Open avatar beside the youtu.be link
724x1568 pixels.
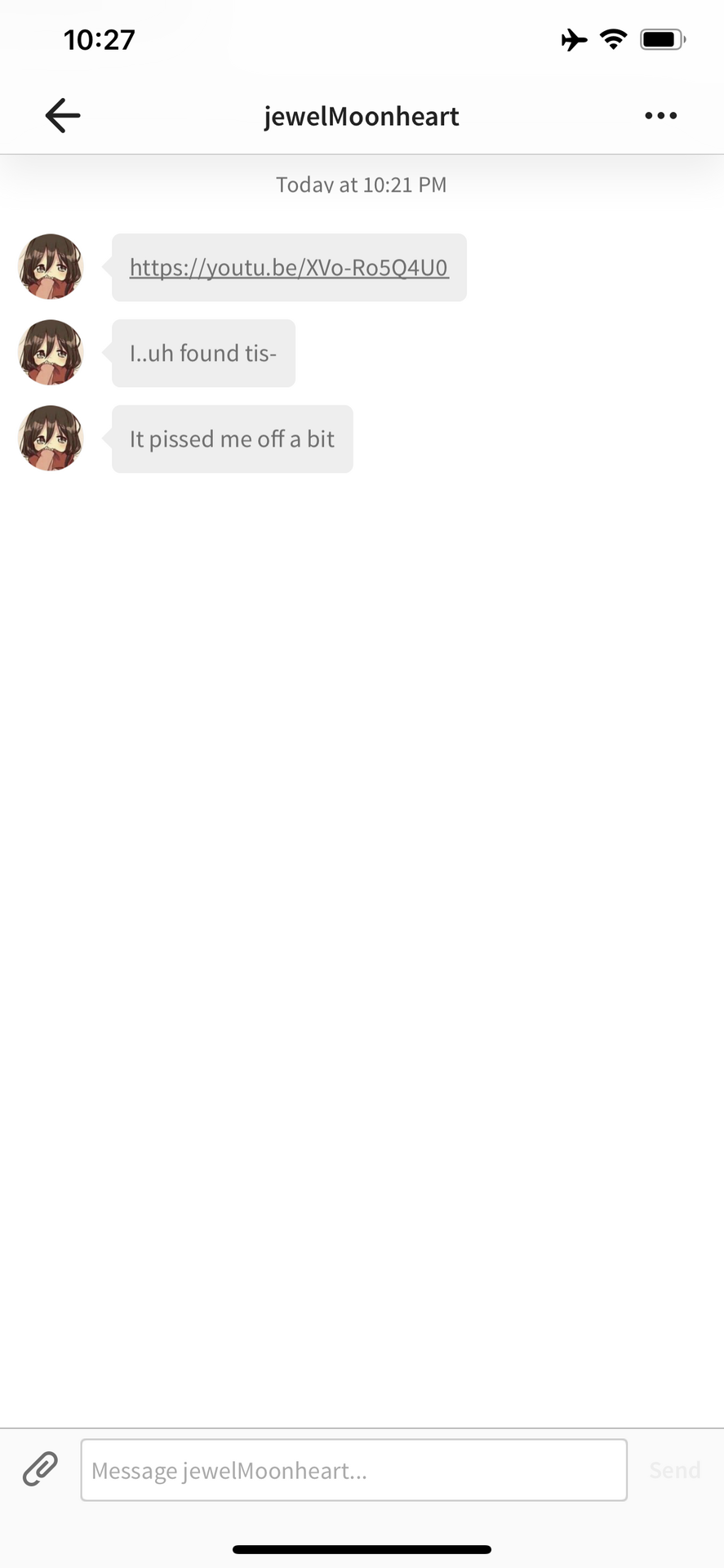[x=51, y=267]
